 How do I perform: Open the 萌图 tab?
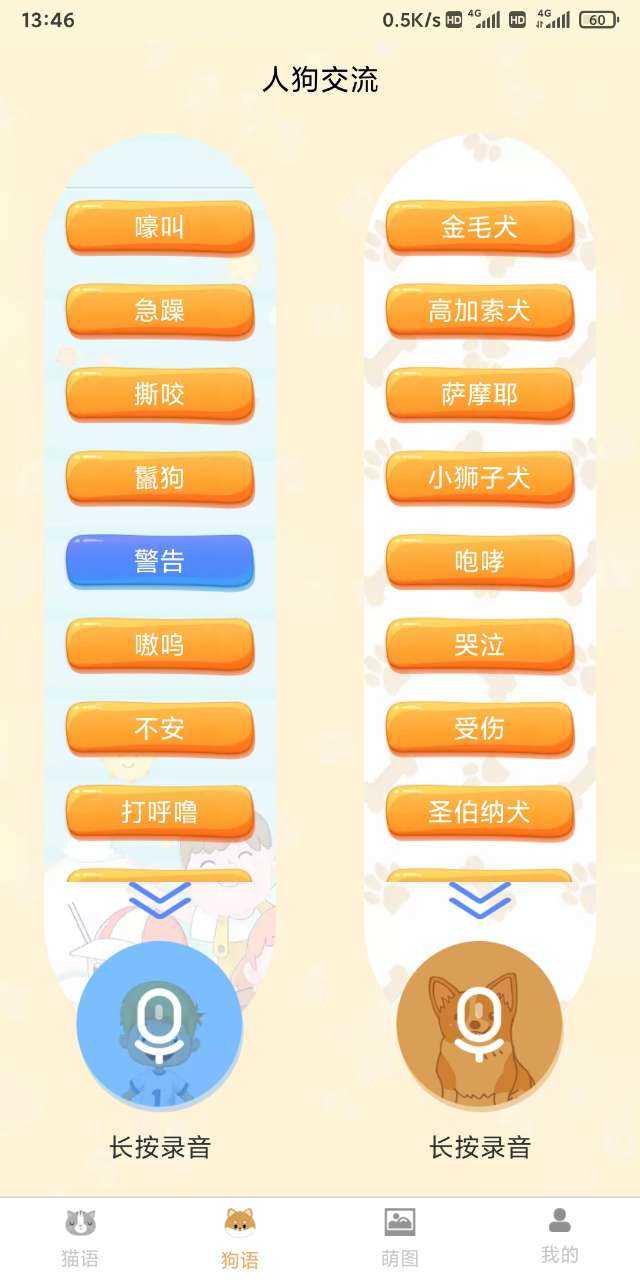(400, 1238)
